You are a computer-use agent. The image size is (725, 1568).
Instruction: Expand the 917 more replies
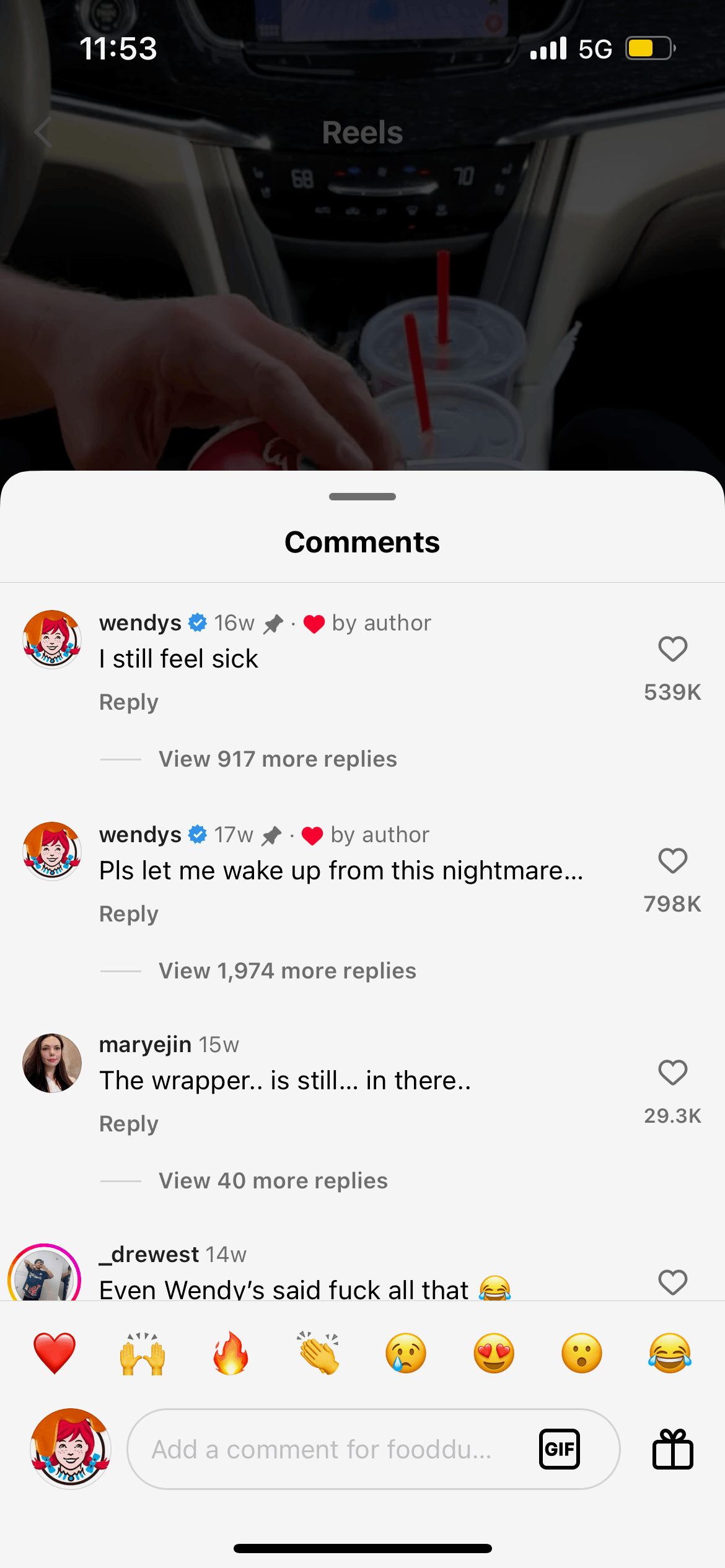(x=278, y=759)
